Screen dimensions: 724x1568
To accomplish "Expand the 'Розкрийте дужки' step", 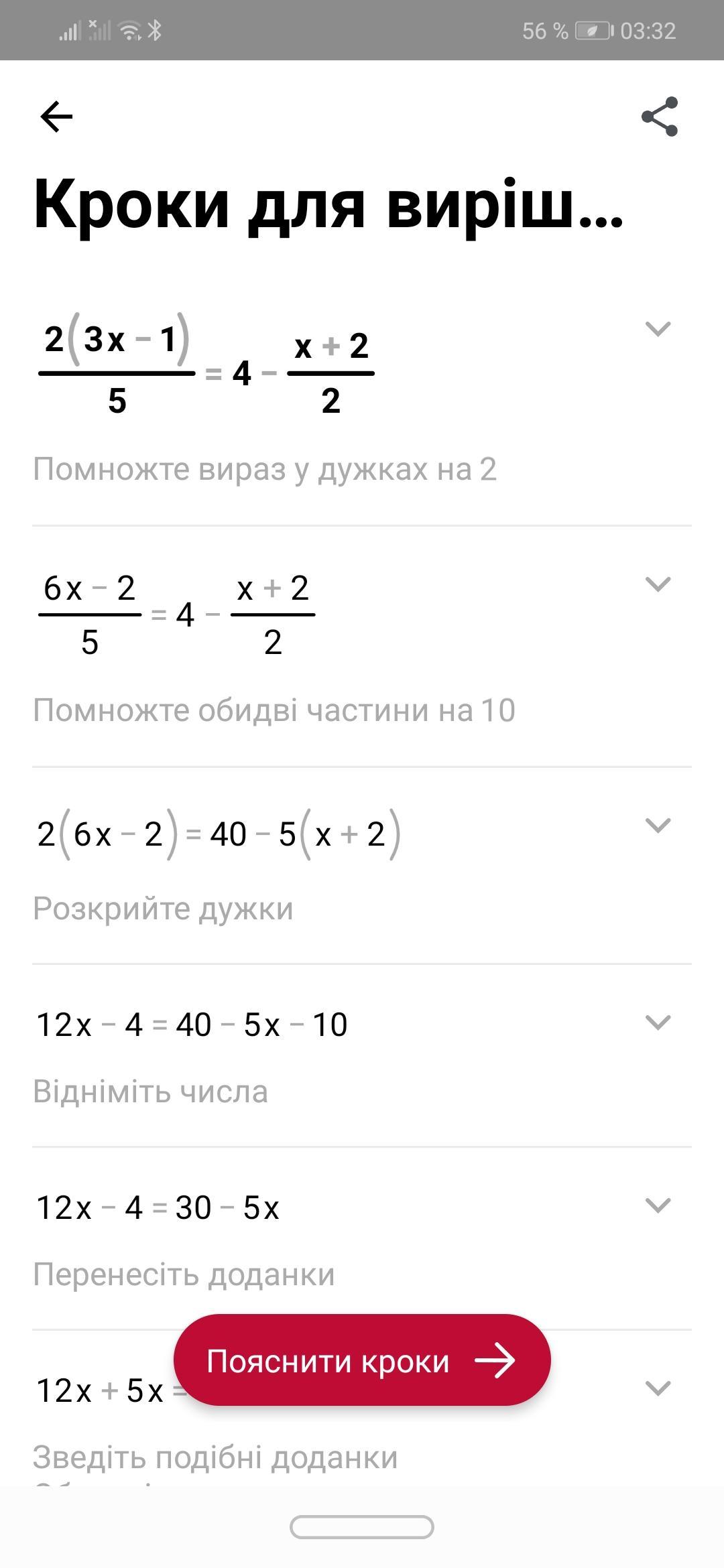I will point(658,826).
